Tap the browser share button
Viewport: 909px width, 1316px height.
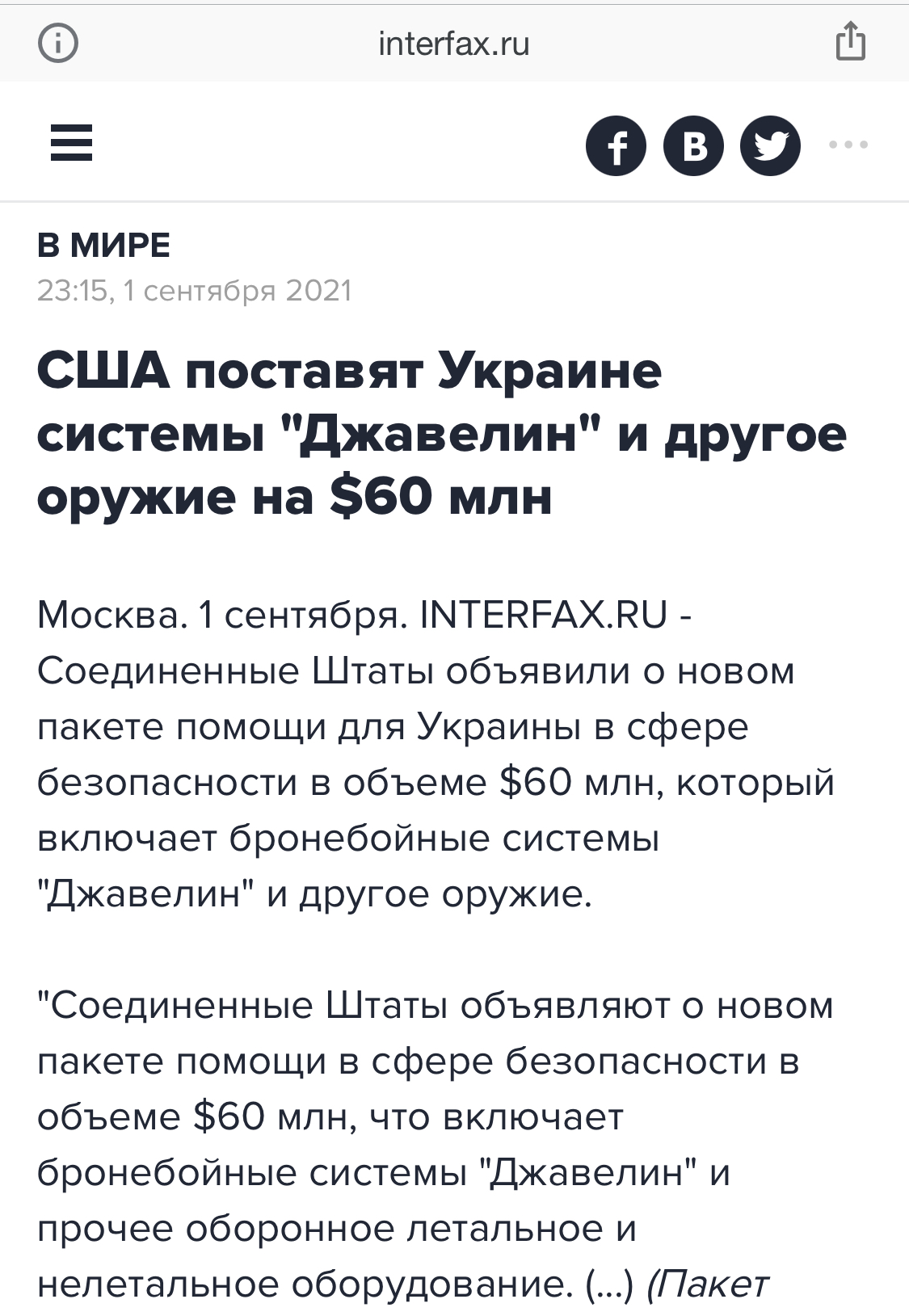(850, 42)
